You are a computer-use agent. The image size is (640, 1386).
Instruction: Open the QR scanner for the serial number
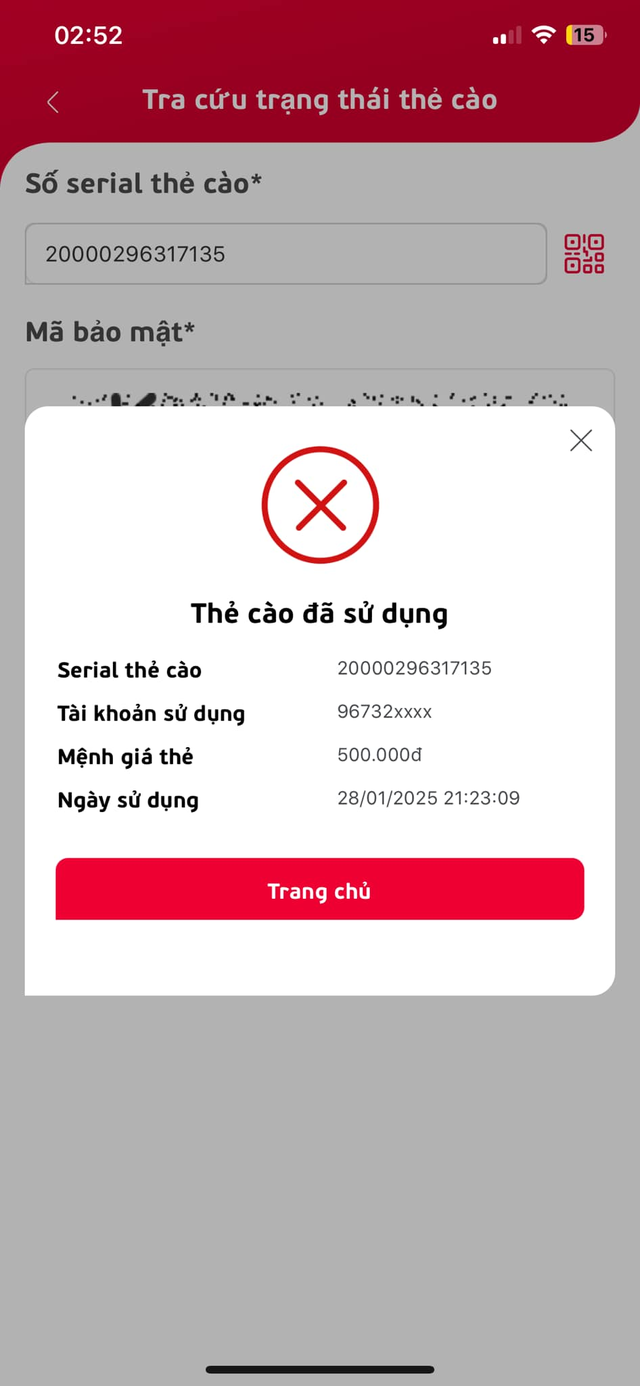[584, 254]
